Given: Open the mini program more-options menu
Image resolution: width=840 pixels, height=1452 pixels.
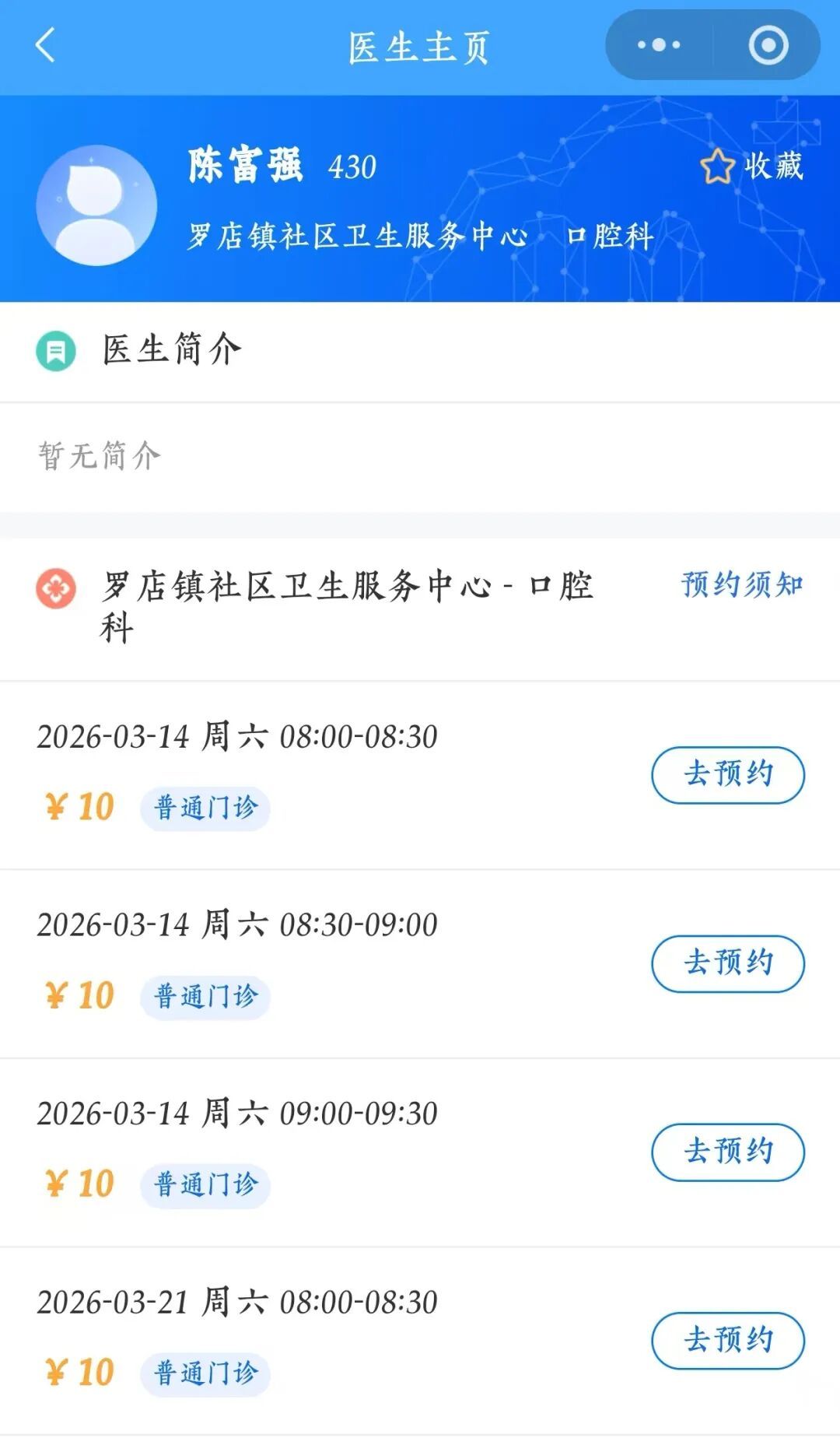Looking at the screenshot, I should [659, 45].
